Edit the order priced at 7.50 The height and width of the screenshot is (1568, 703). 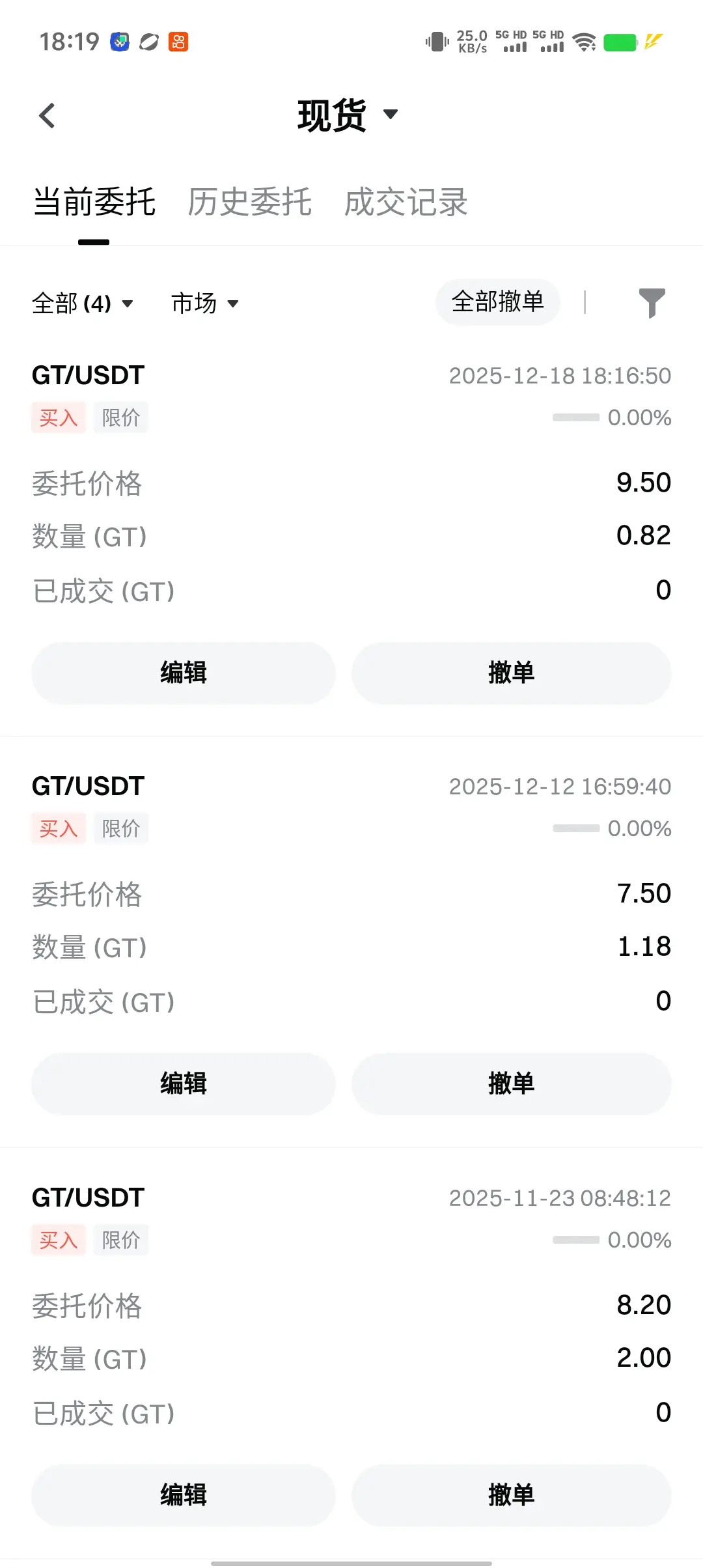point(184,1084)
